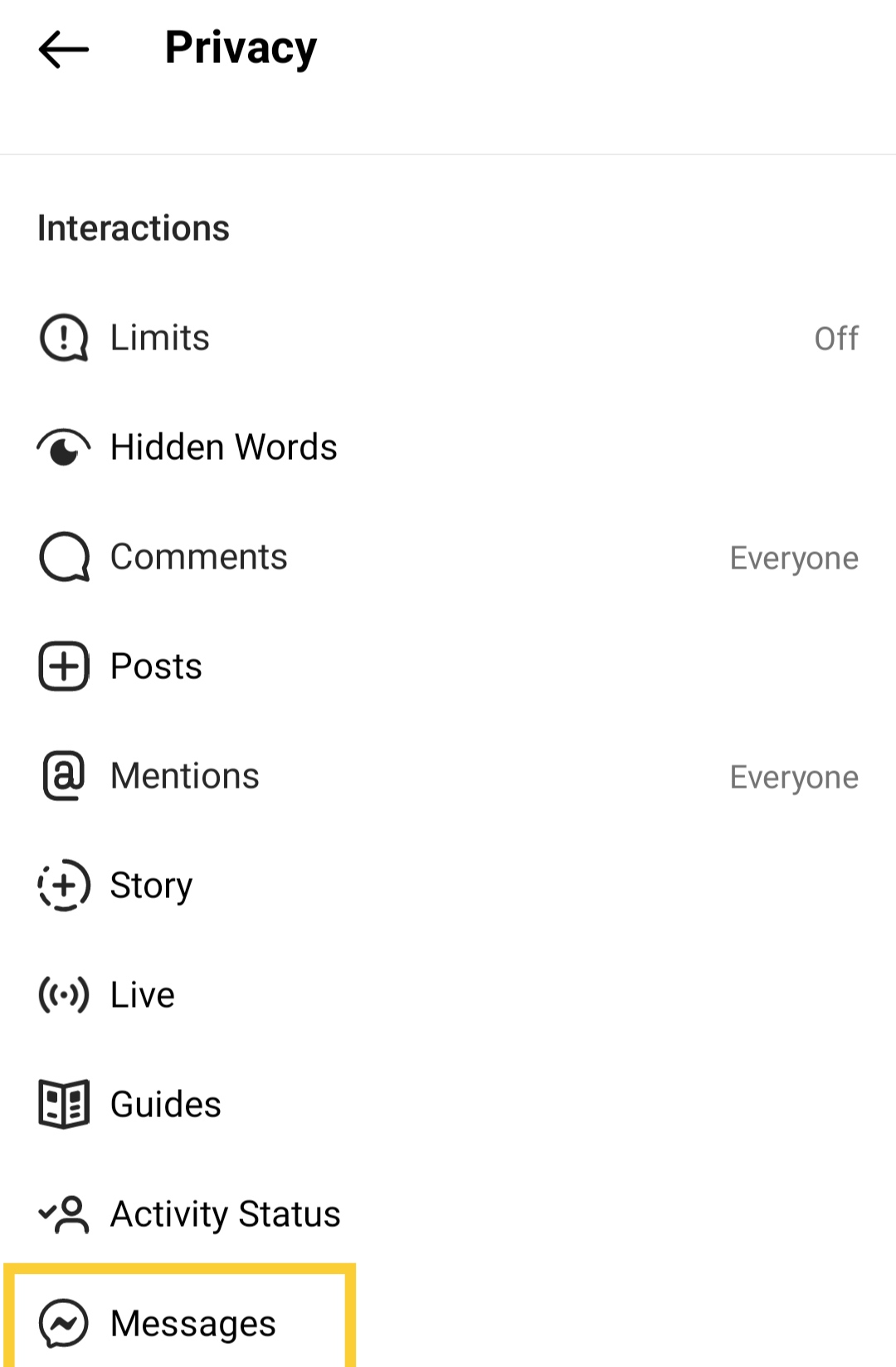The image size is (896, 1367).
Task: Click the Story dashed circle icon
Action: [63, 885]
